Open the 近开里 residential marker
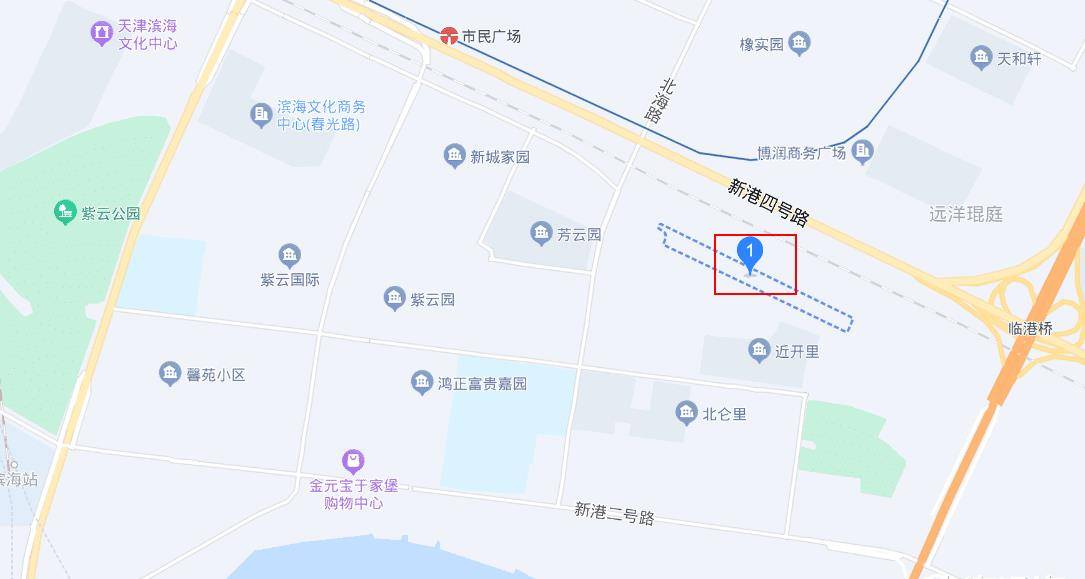 click(759, 350)
